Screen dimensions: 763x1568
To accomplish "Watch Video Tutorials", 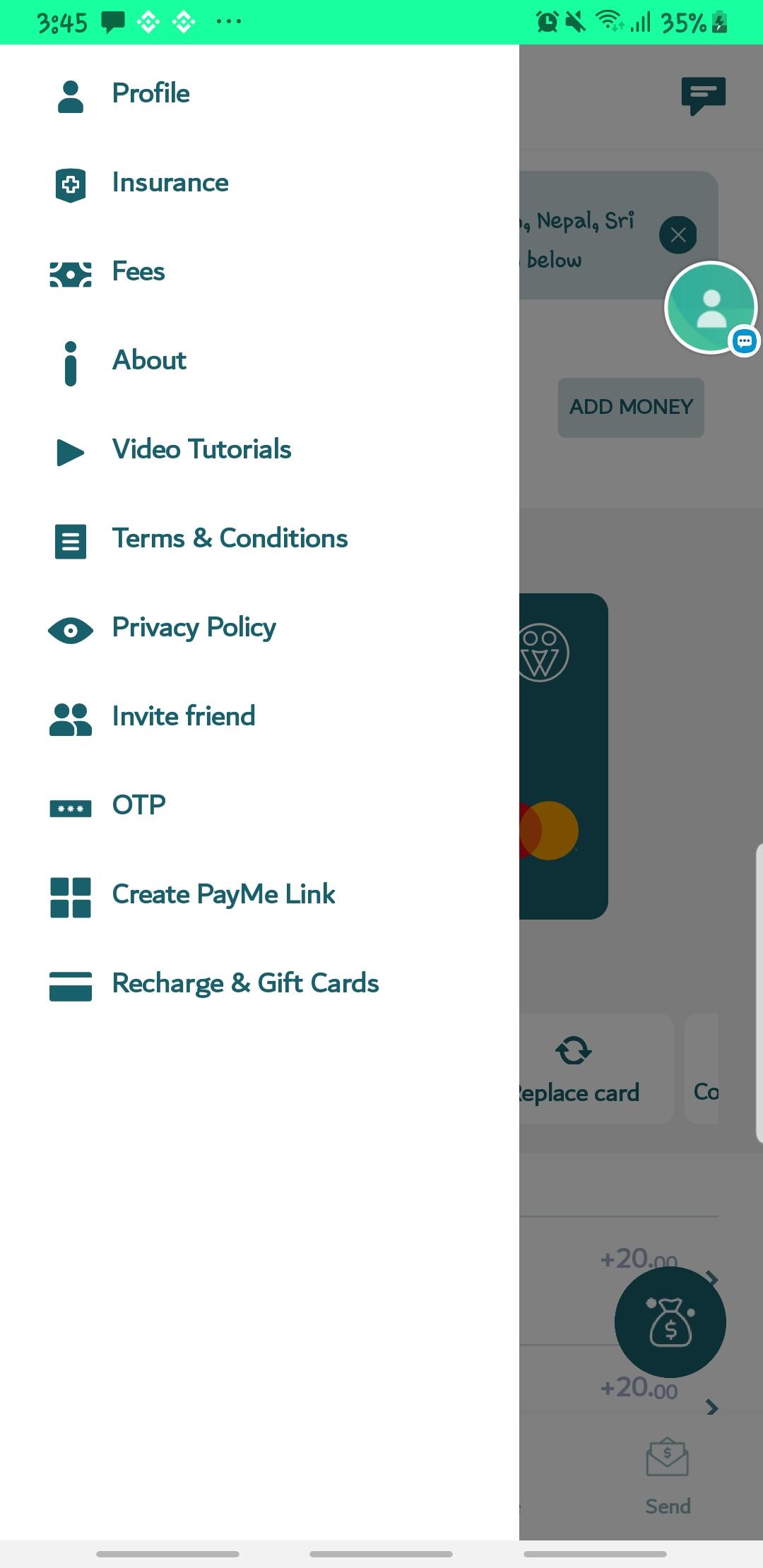I will (x=201, y=450).
